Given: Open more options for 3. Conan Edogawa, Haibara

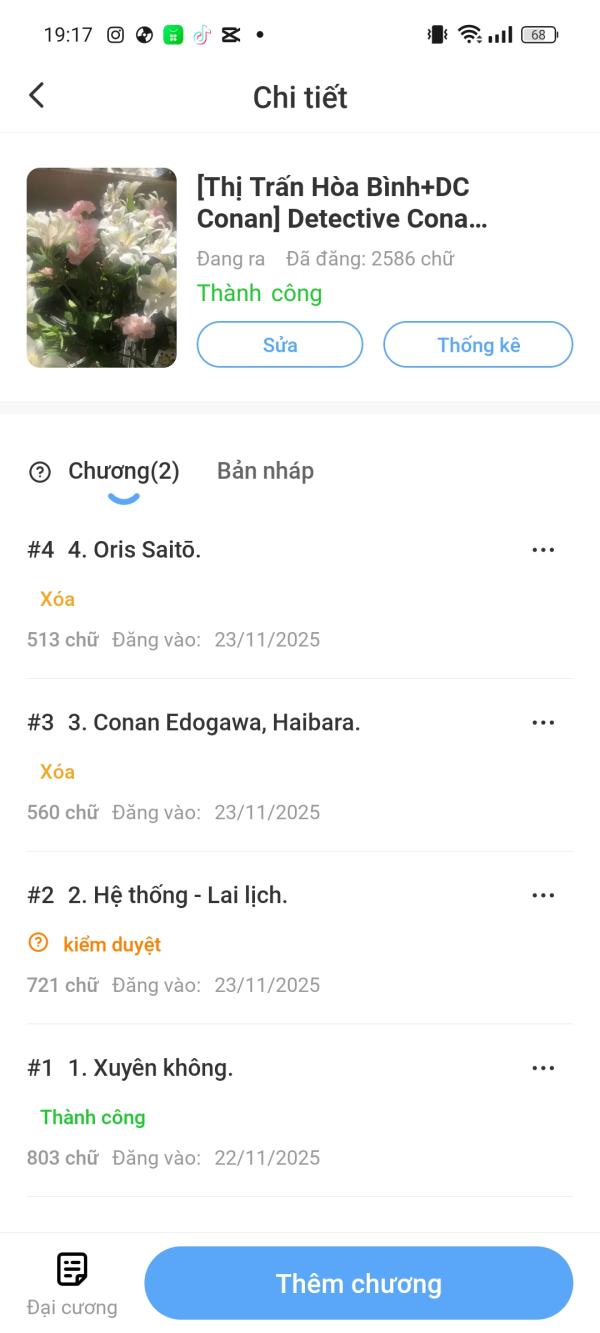Looking at the screenshot, I should tap(543, 723).
